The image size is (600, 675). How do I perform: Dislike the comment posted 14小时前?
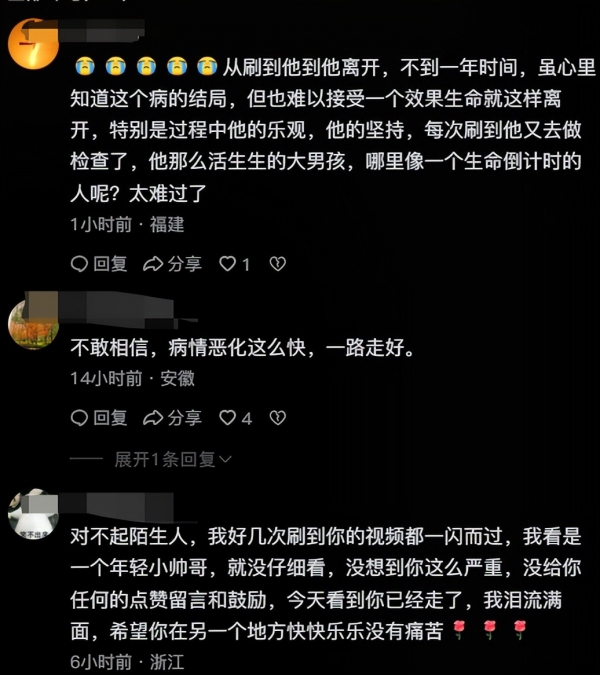click(x=278, y=418)
